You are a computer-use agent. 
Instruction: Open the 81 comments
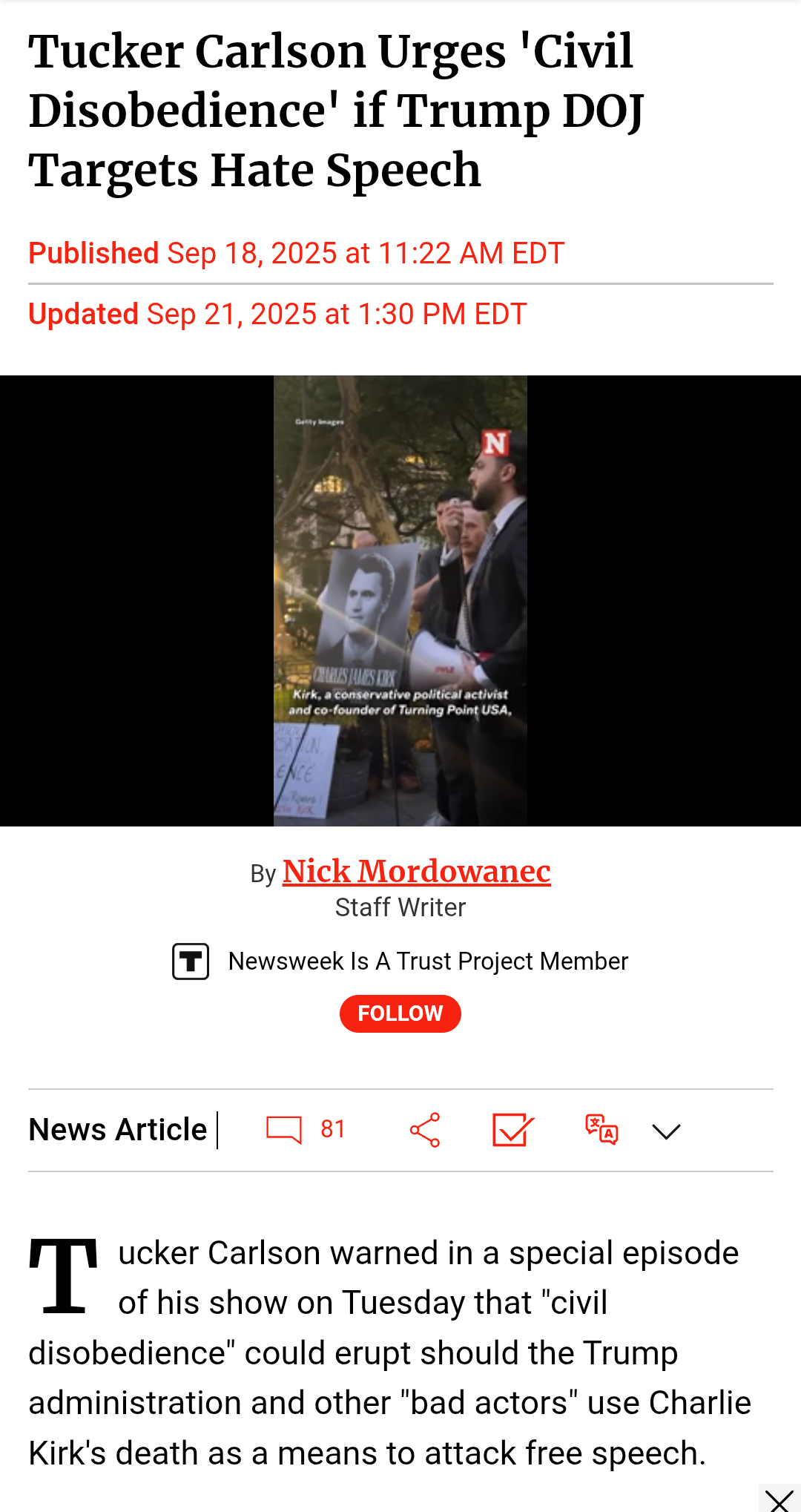[305, 1130]
